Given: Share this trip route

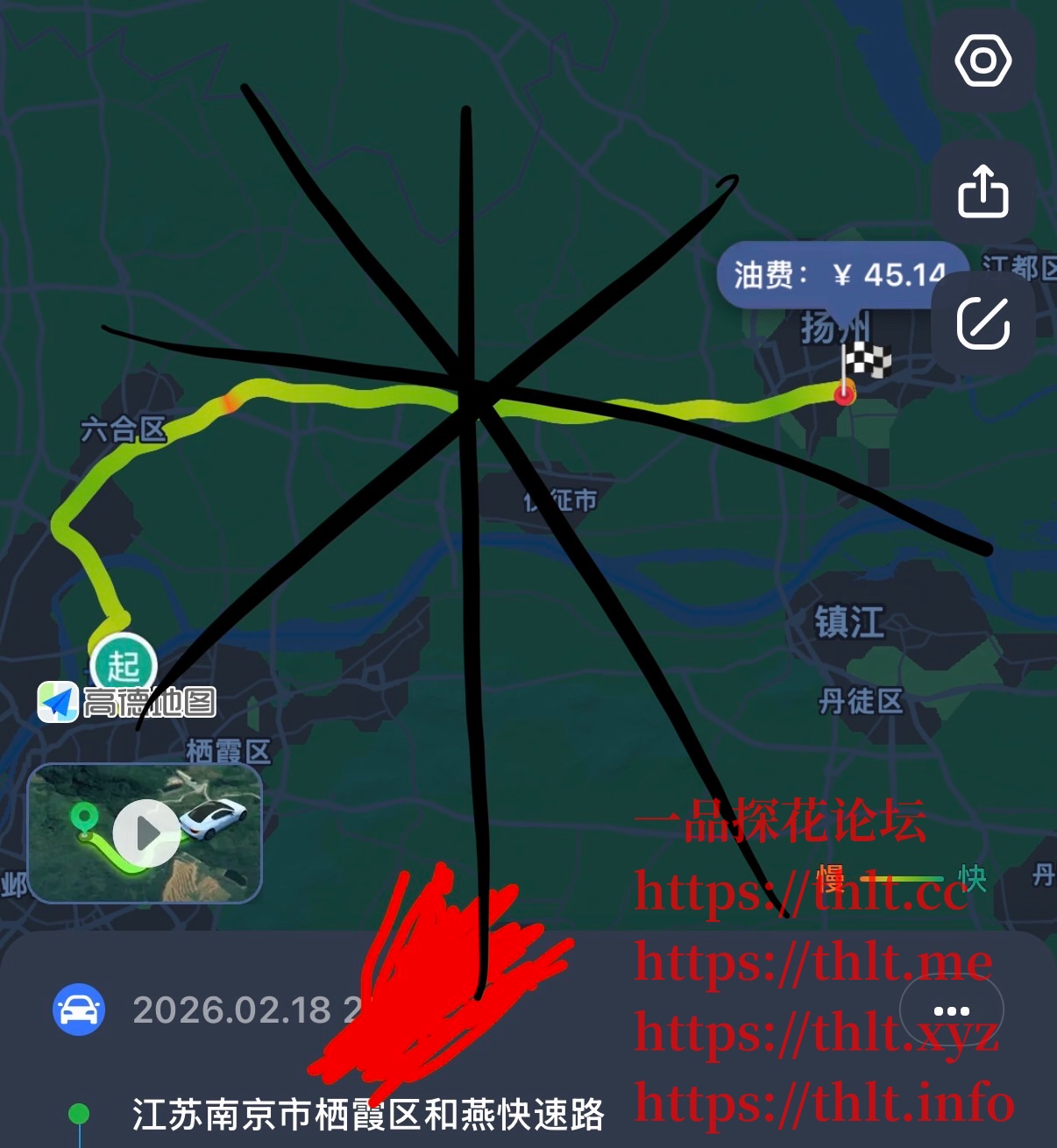Looking at the screenshot, I should [983, 191].
